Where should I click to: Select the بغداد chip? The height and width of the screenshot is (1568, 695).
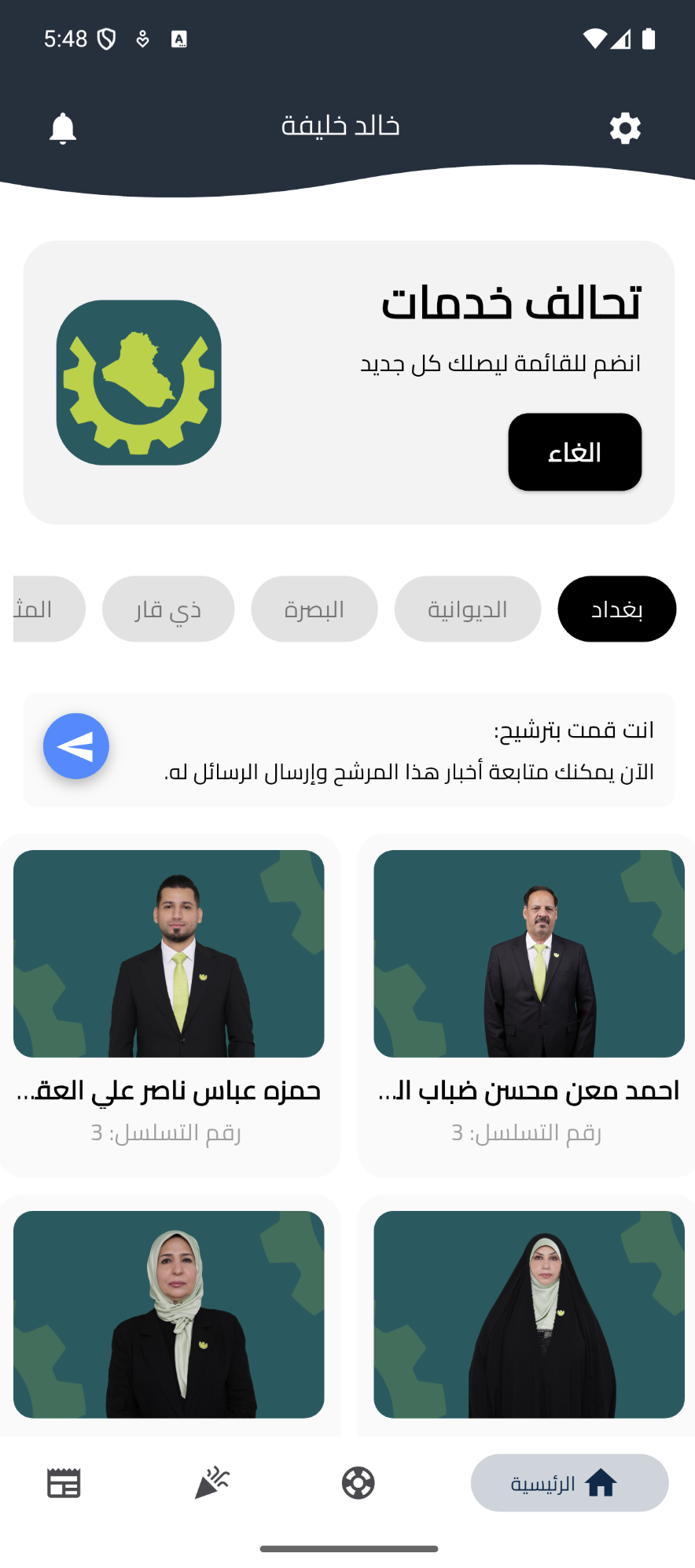click(616, 609)
